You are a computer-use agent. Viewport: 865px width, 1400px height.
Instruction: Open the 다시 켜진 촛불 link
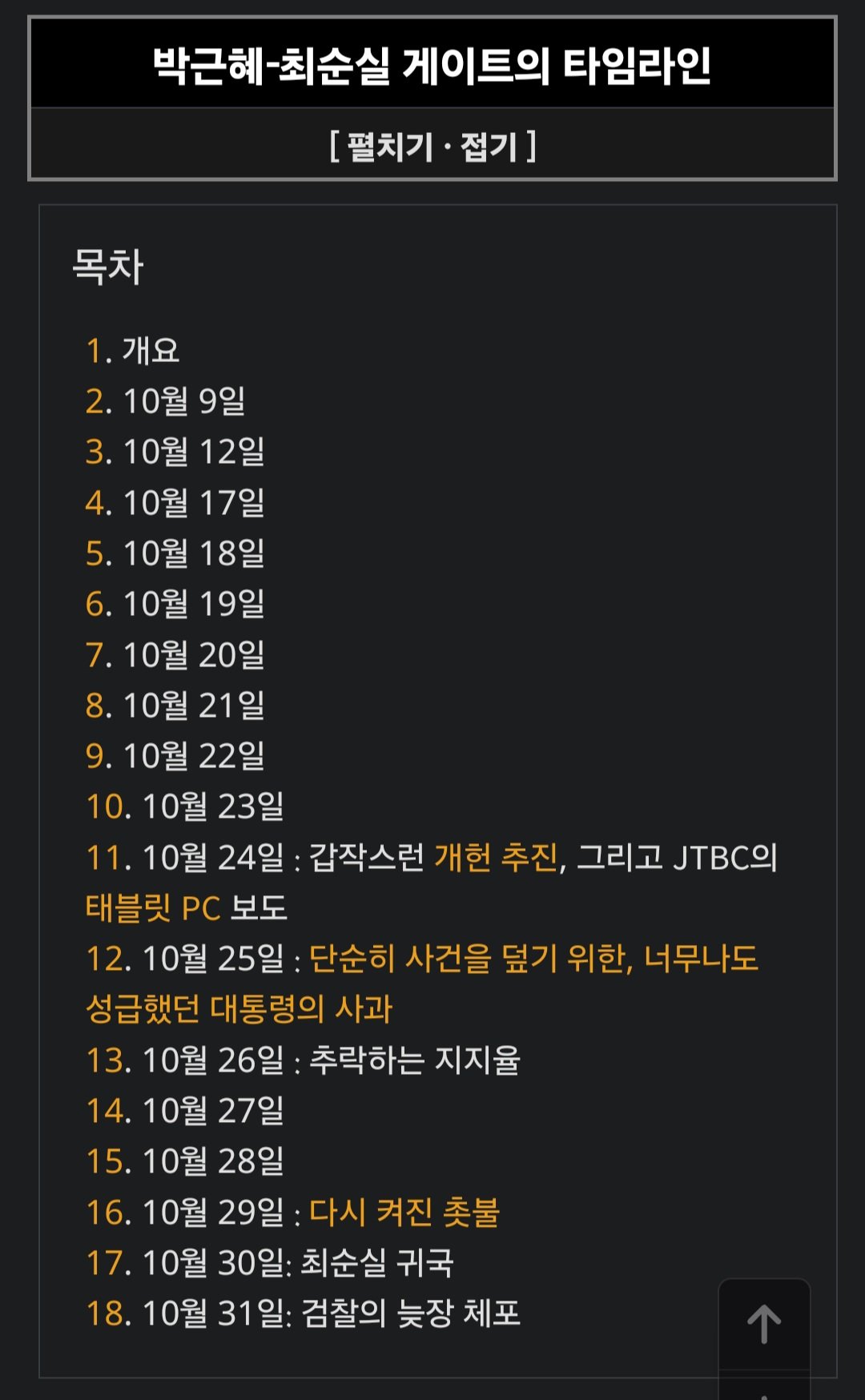tap(404, 1213)
